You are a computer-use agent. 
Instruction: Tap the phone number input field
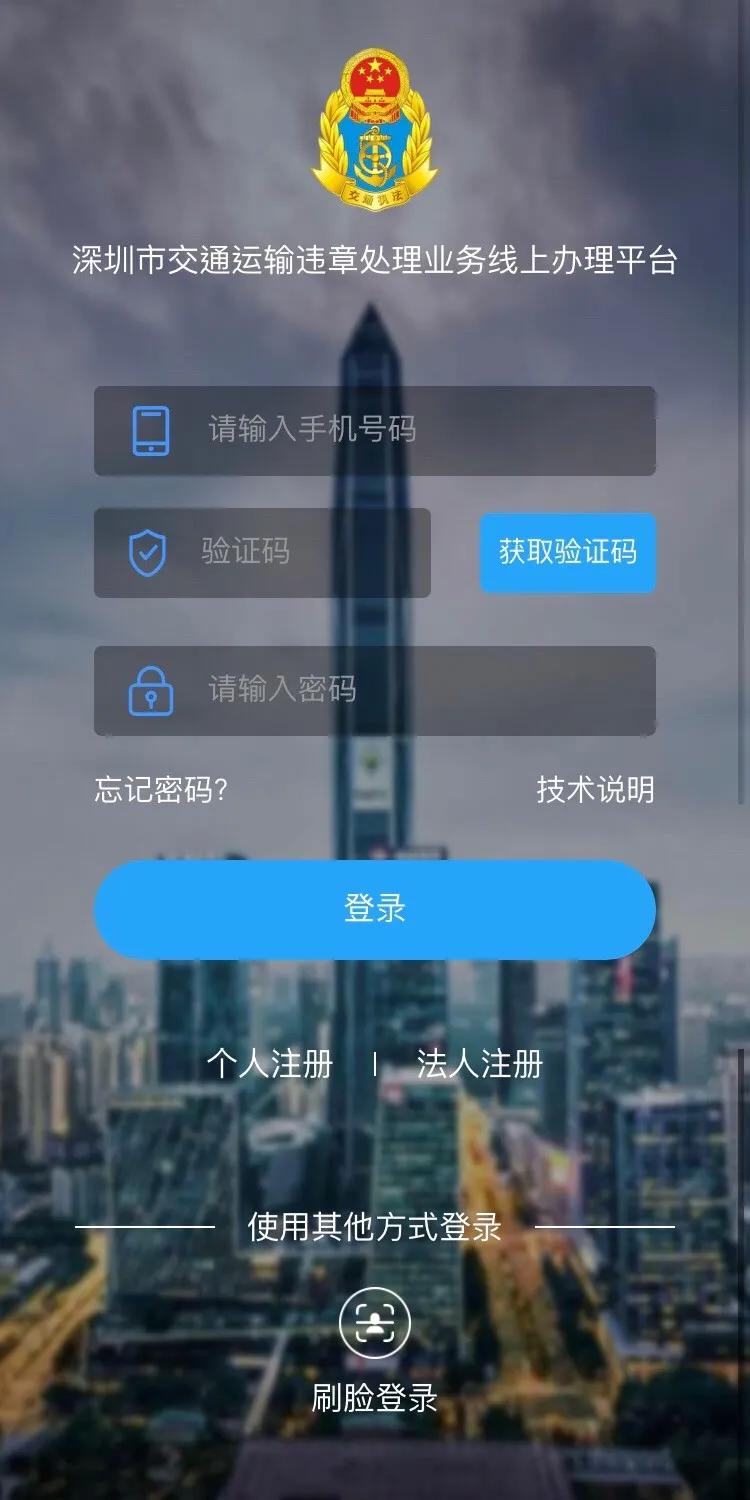click(375, 431)
